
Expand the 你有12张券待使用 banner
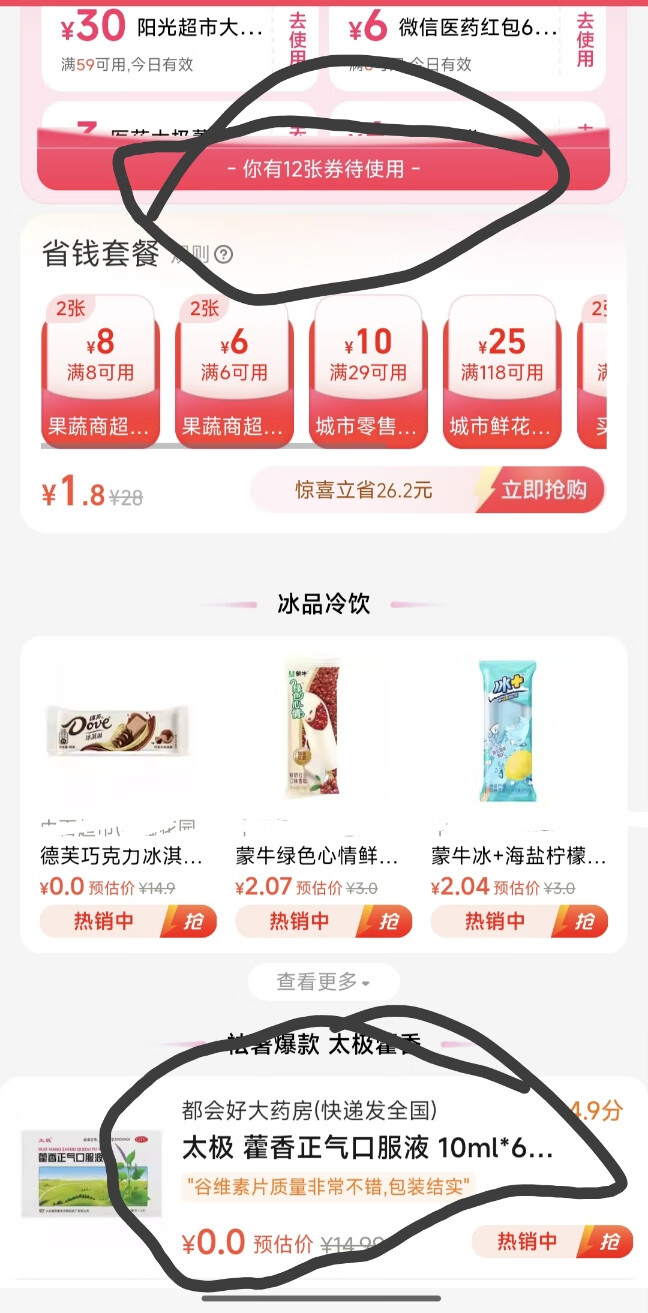tap(323, 169)
